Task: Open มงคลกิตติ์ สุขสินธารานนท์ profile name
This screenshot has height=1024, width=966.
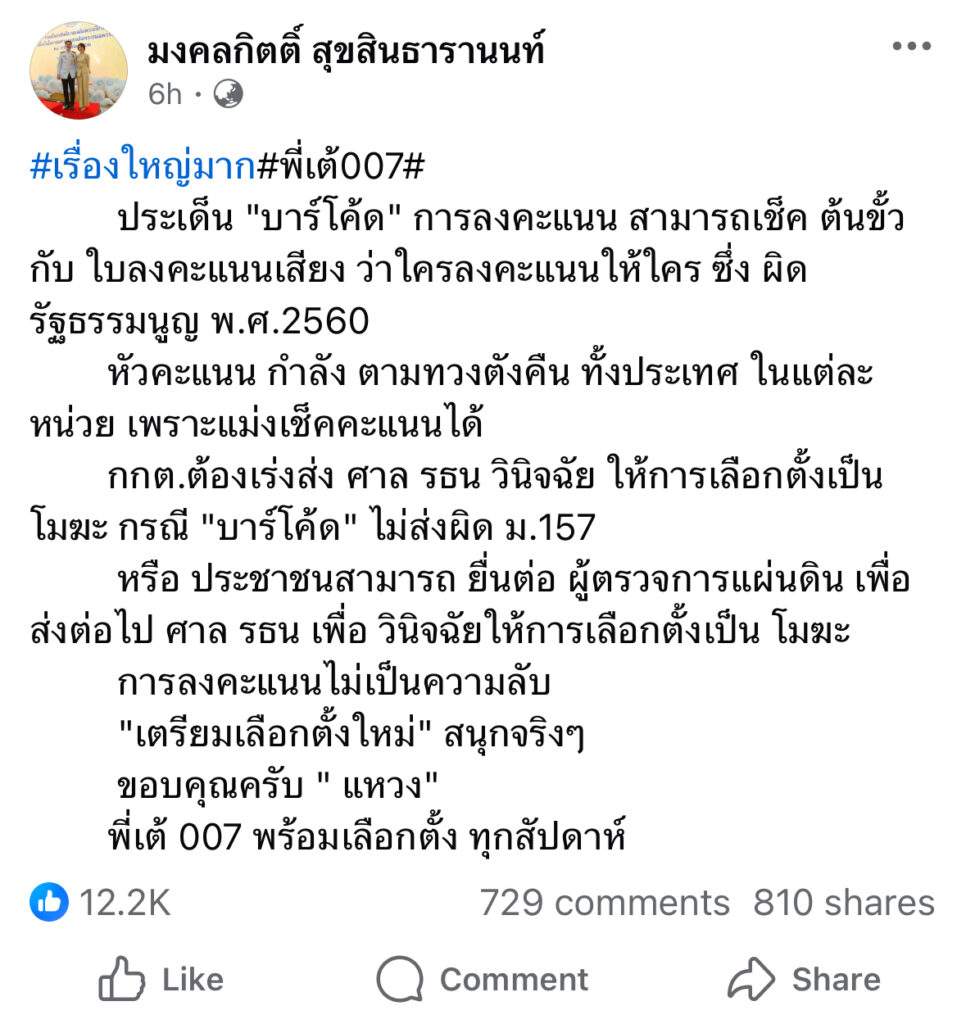Action: 345,50
